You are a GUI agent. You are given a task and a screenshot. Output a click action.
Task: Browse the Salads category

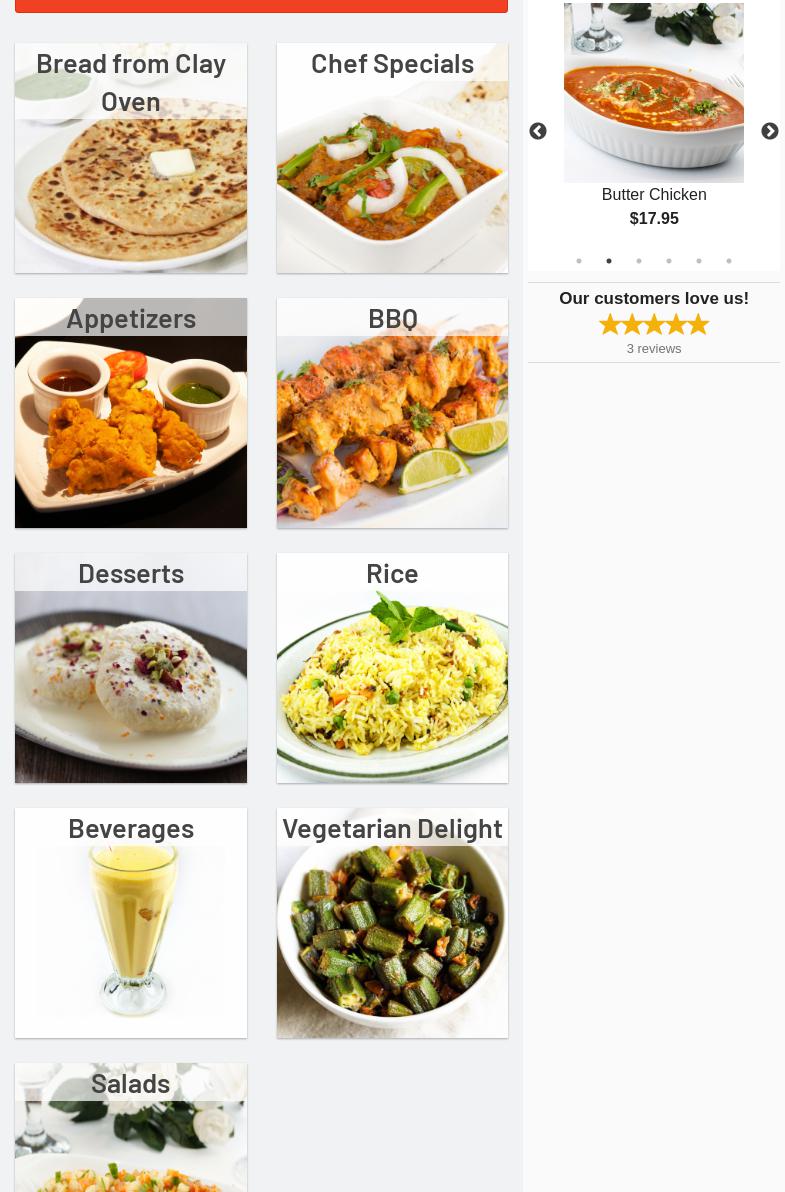coord(131,1128)
